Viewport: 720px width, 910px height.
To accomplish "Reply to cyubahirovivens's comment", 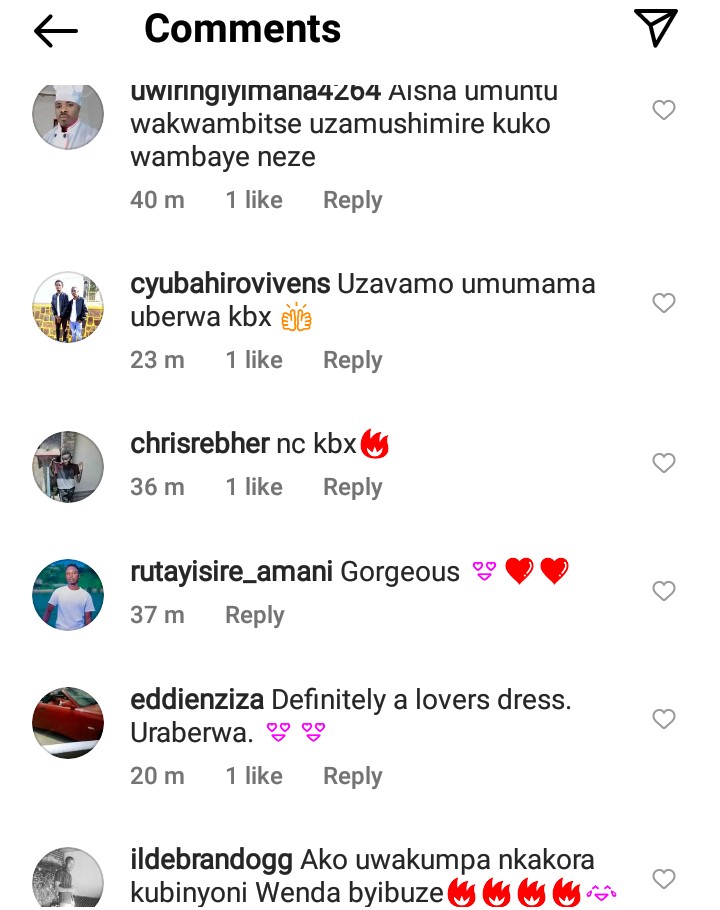I will pos(352,360).
